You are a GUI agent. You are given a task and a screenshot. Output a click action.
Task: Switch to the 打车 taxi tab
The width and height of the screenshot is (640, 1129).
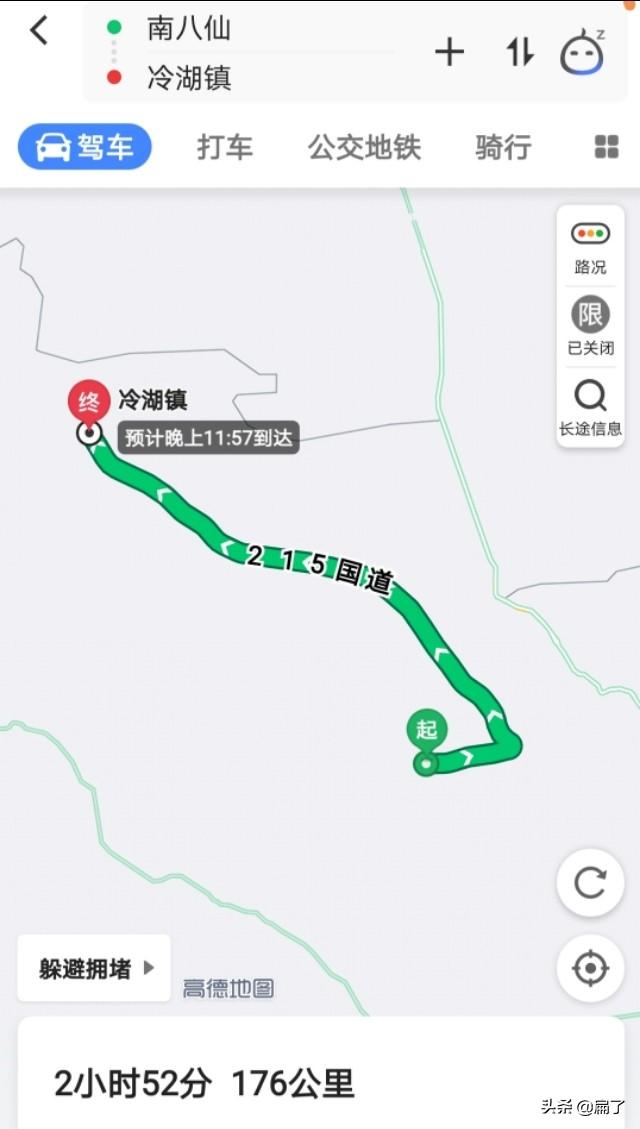pyautogui.click(x=225, y=148)
